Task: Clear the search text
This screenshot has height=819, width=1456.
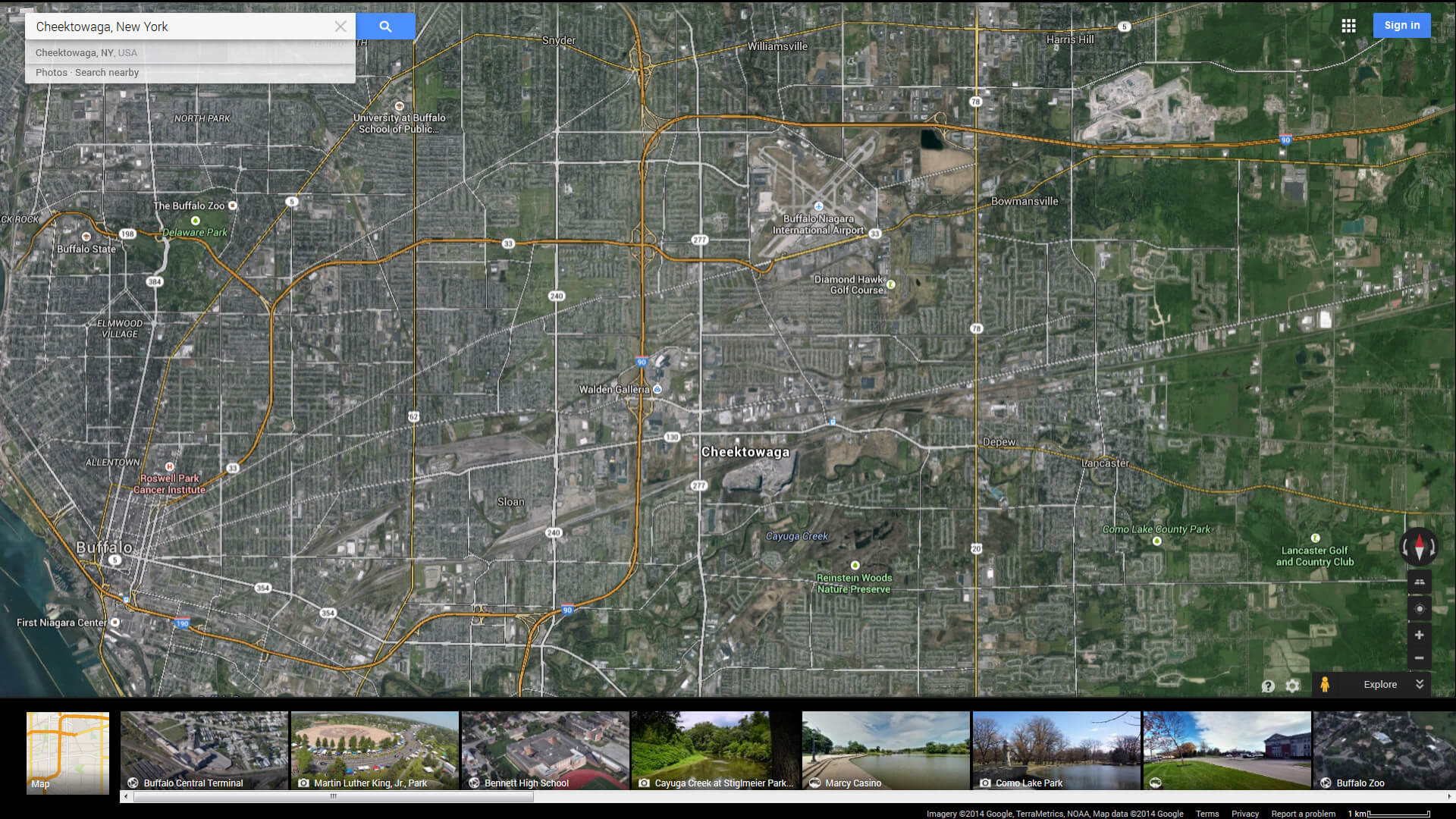Action: point(340,27)
